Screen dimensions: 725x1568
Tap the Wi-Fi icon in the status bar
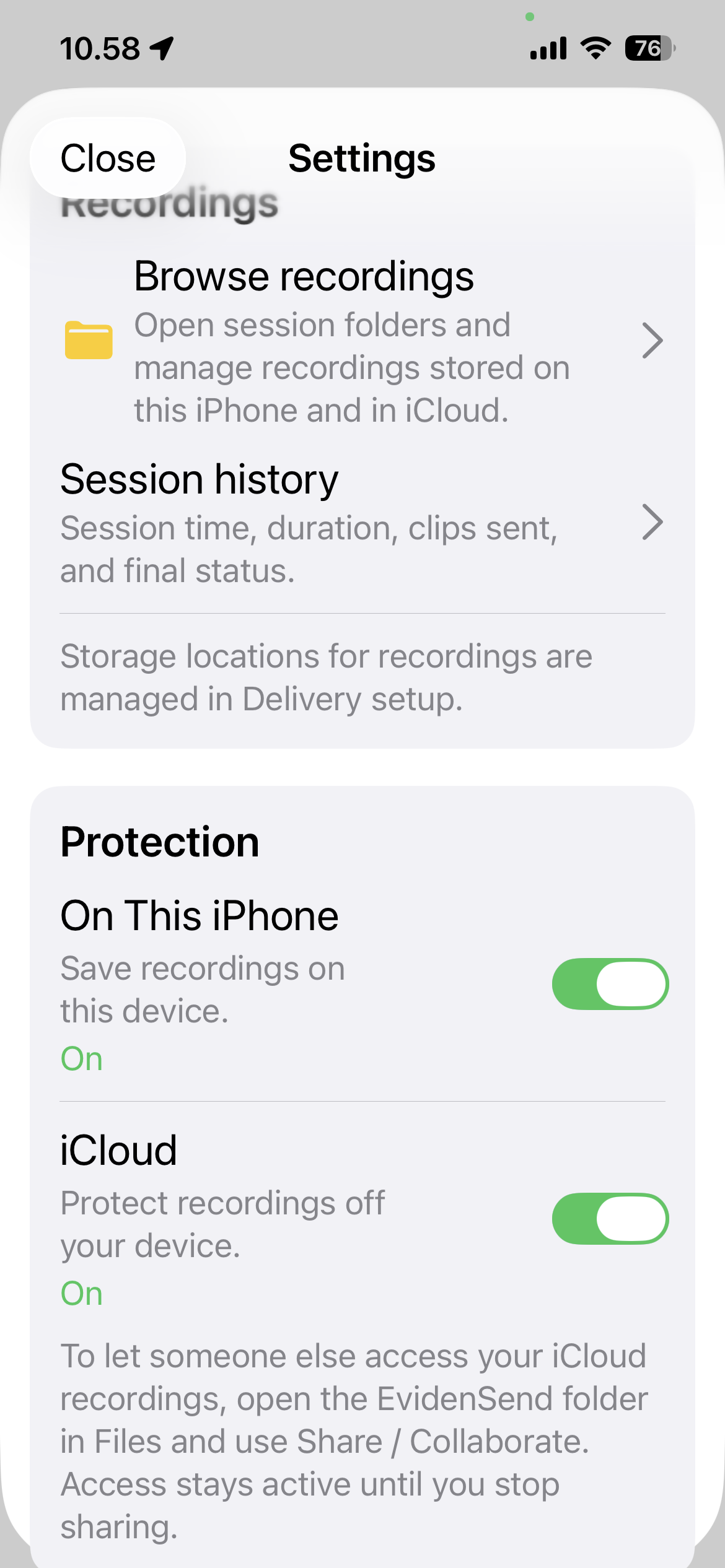[x=596, y=47]
